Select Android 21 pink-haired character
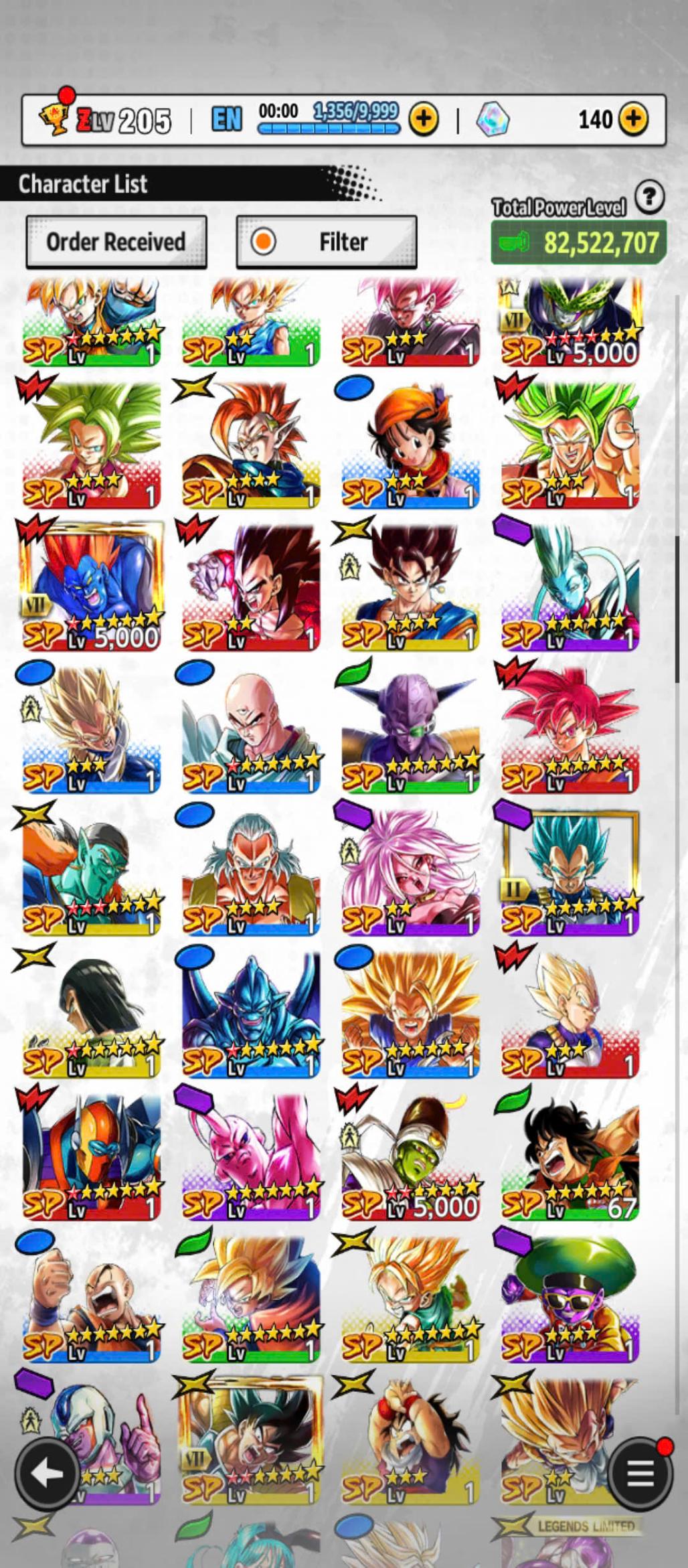This screenshot has height=1568, width=688. (410, 869)
